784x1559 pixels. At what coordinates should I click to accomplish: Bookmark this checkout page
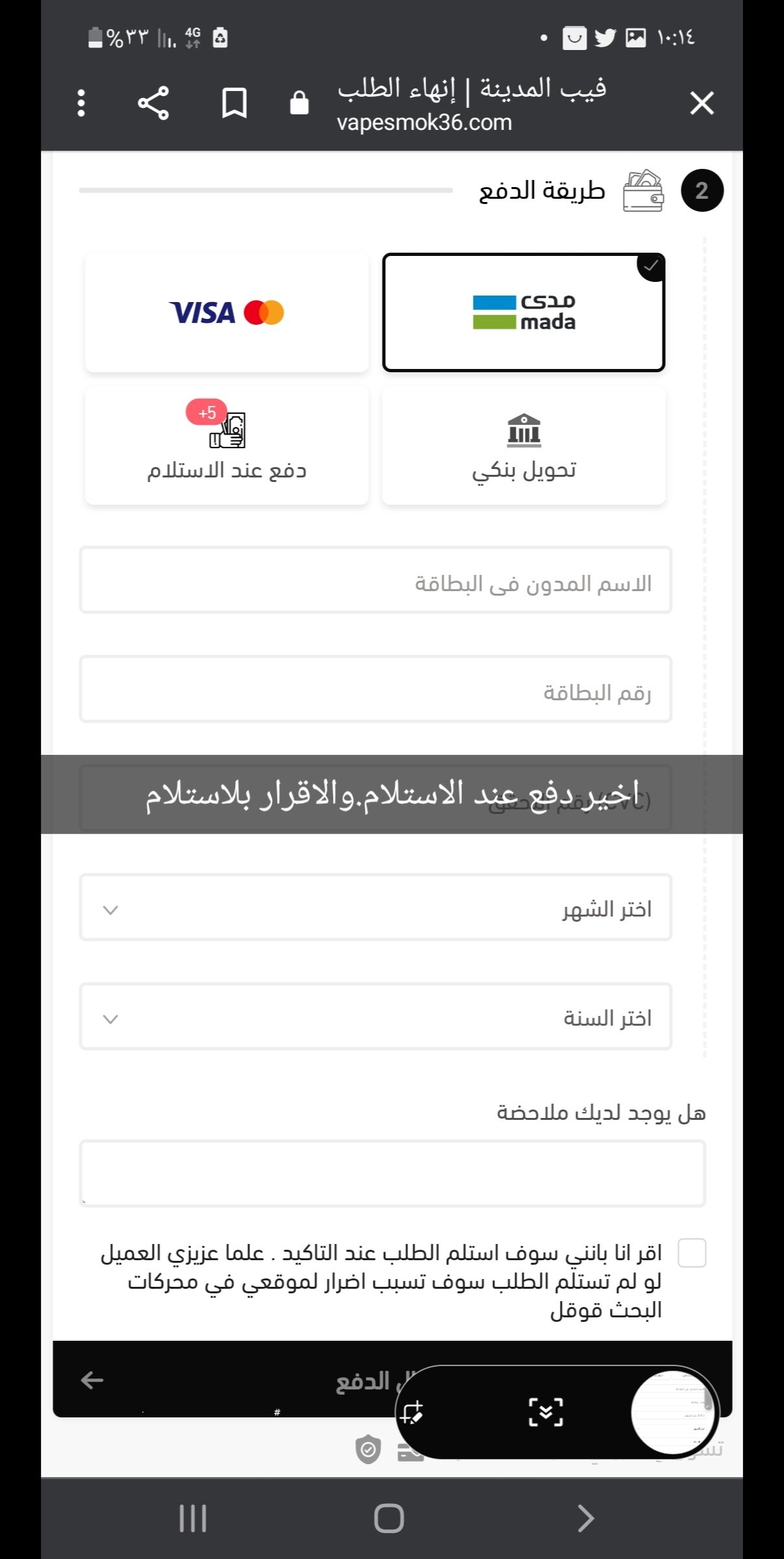pyautogui.click(x=234, y=103)
